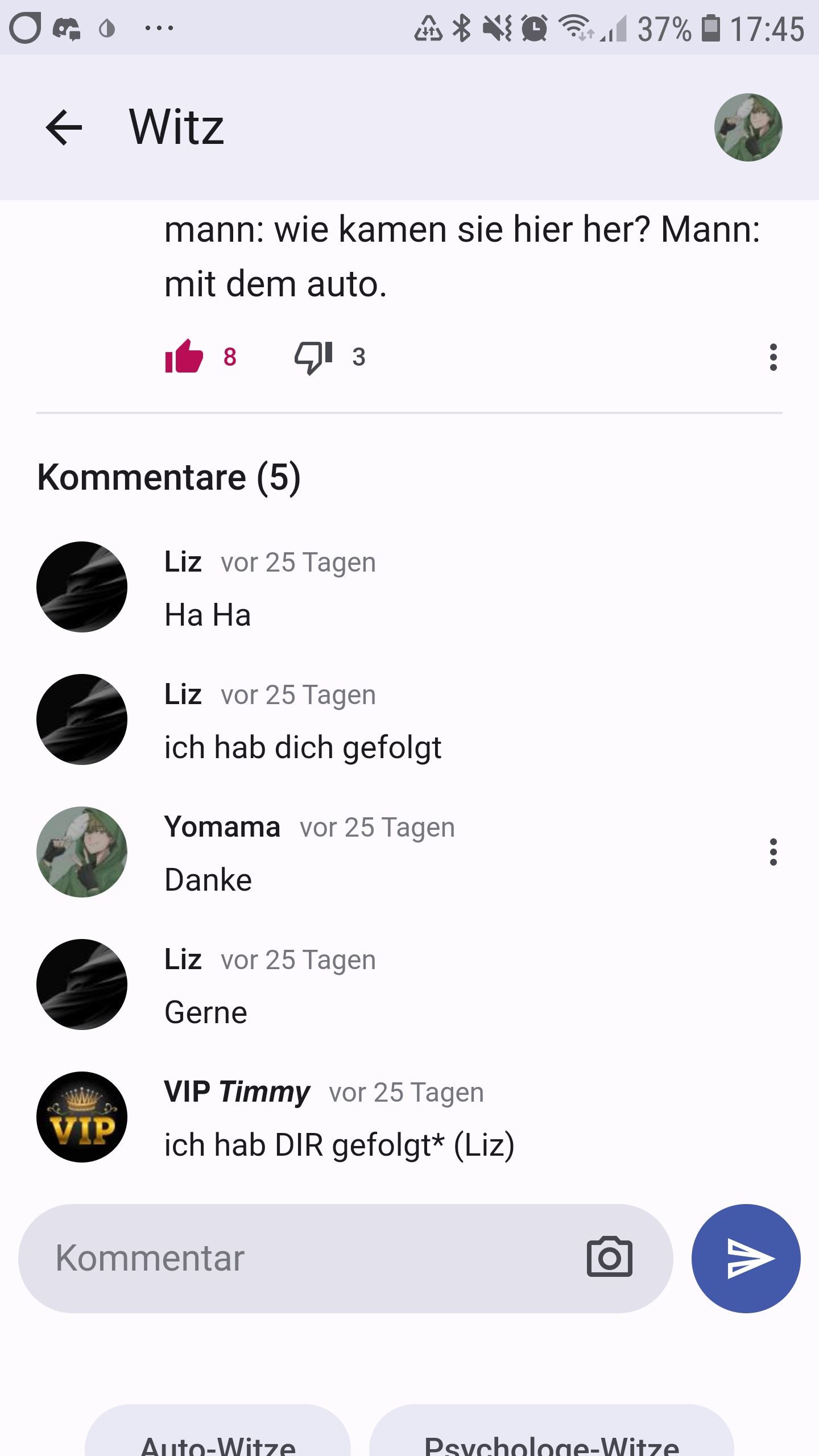Screen dimensions: 819x1456
Task: Open options menu for Yomama's comment
Action: [x=773, y=852]
